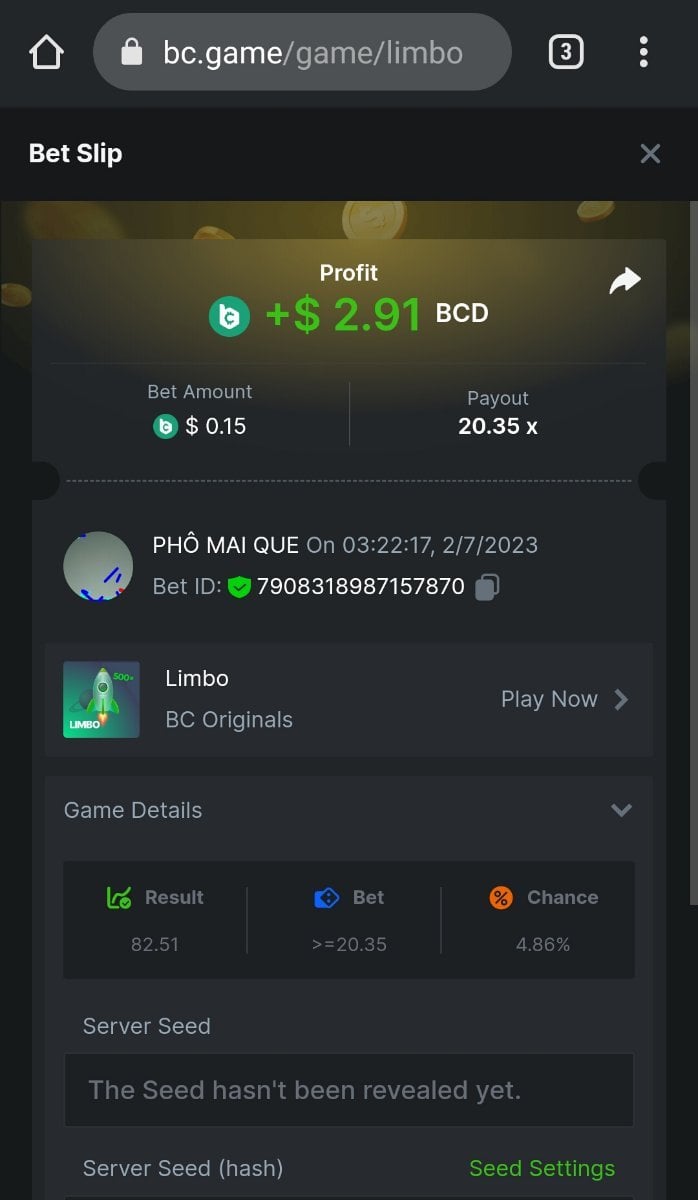Play Limbo now
This screenshot has width=698, height=1200.
[x=564, y=699]
